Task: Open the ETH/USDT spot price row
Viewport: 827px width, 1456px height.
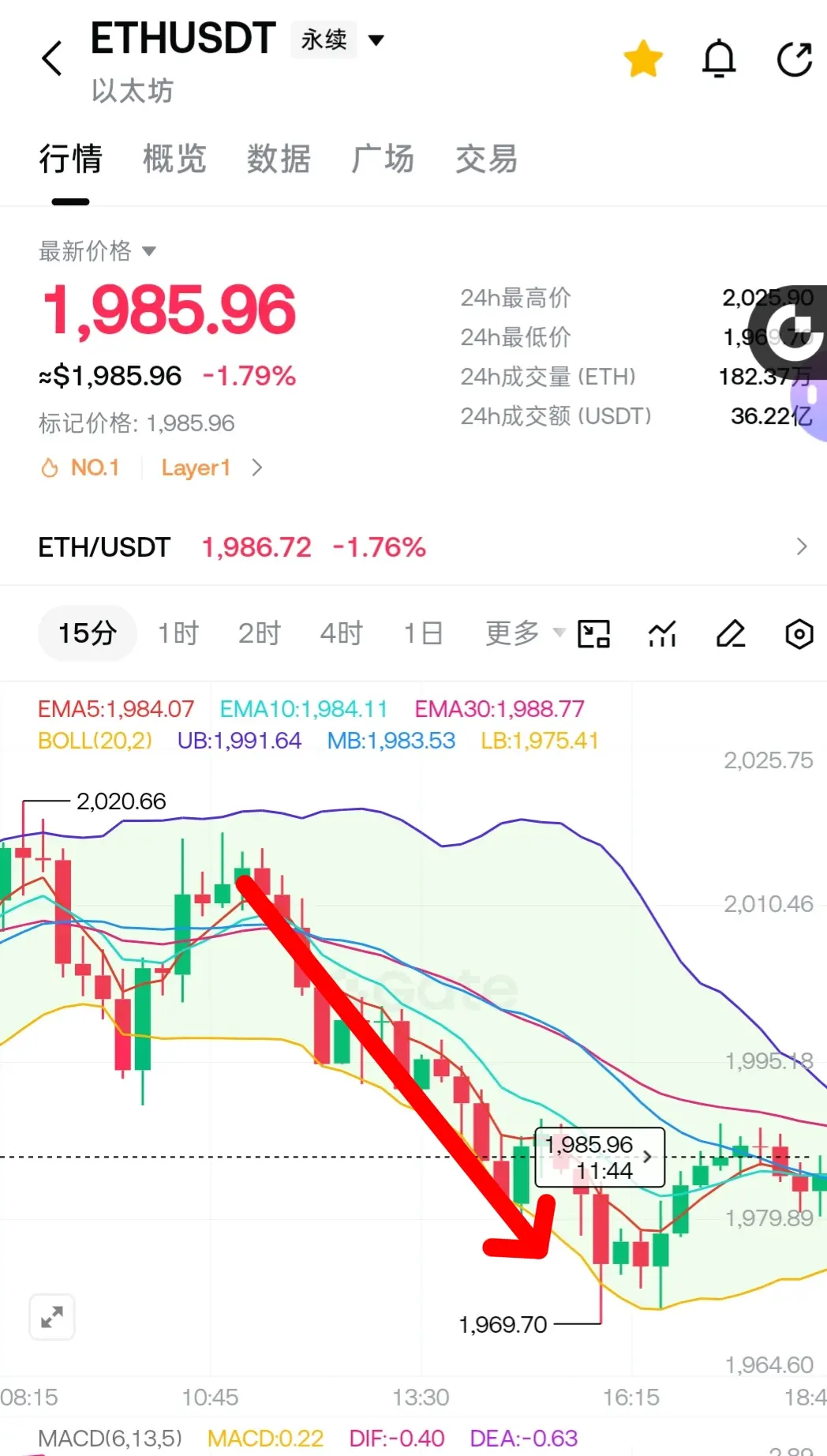Action: [x=413, y=546]
